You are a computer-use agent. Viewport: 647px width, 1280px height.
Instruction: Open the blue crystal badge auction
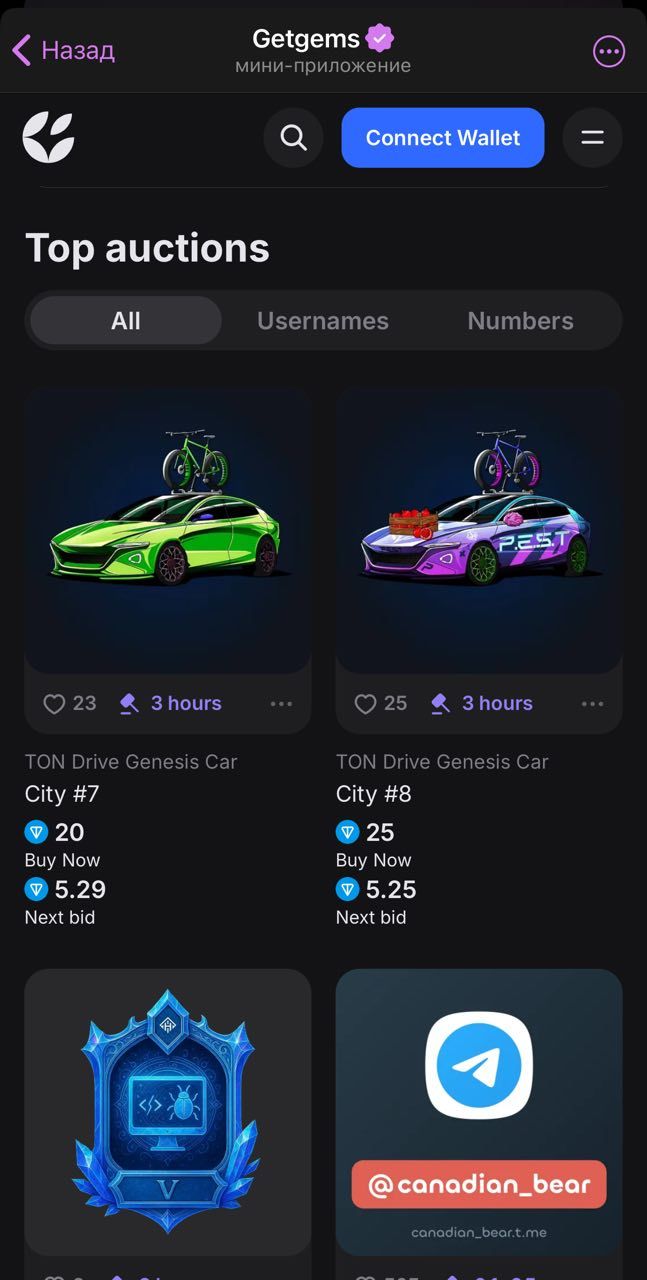pyautogui.click(x=168, y=1110)
